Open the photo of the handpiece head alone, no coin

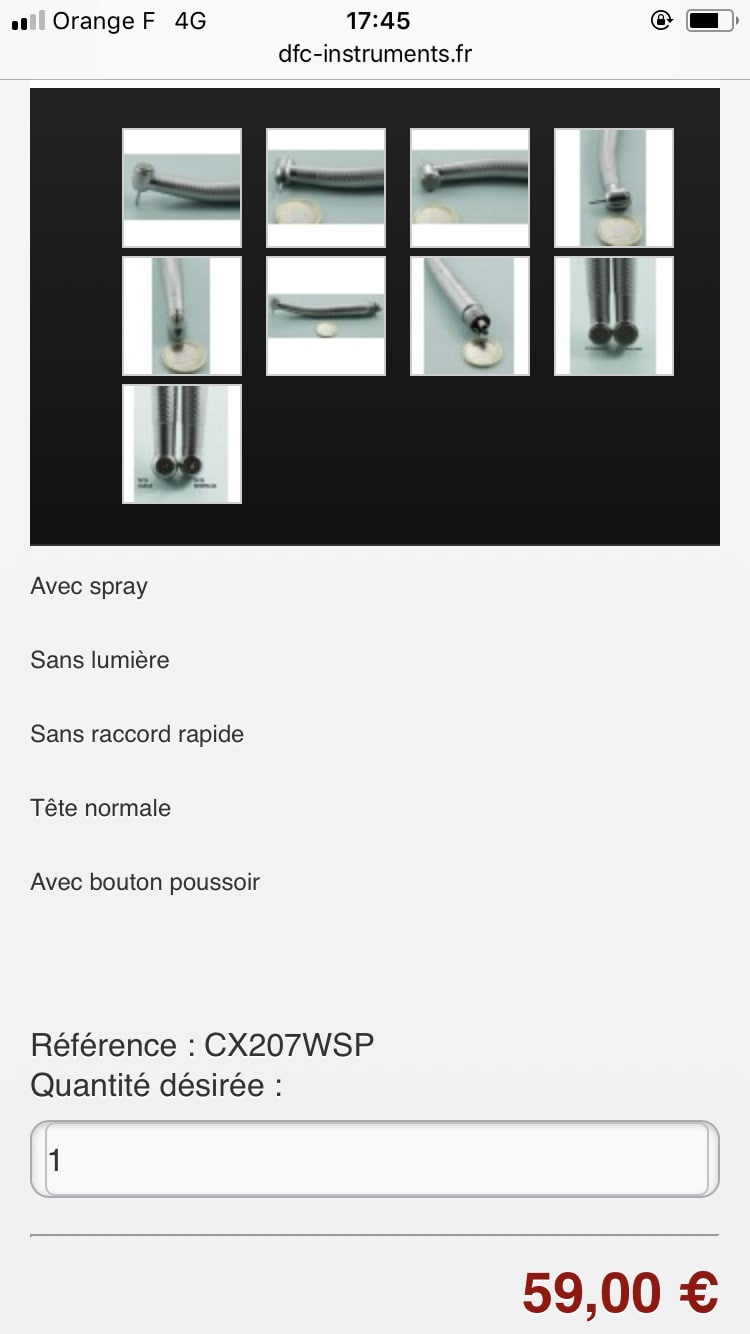tap(182, 188)
